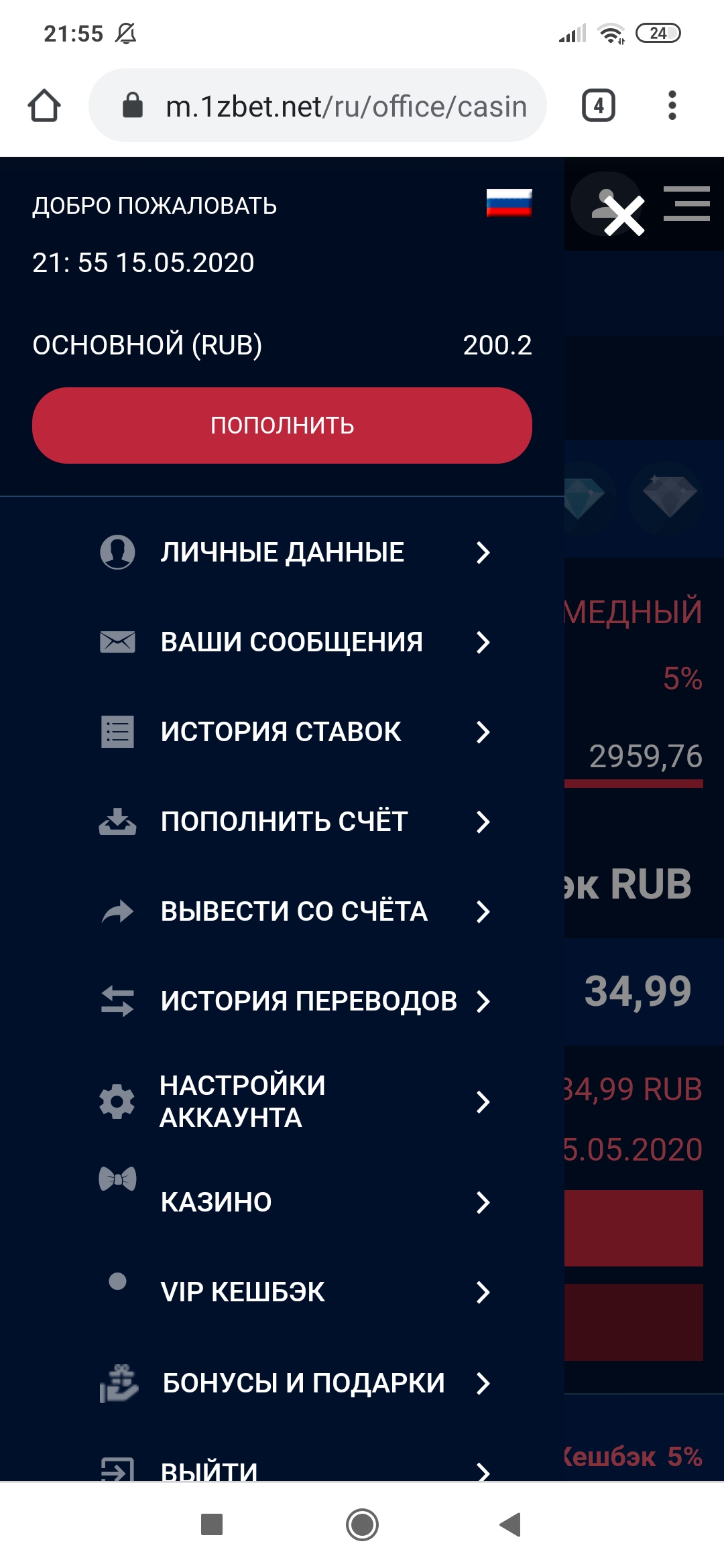Screen dimensions: 724x1568
Task: Click the Ваши сообщения envelope icon
Action: [x=117, y=641]
